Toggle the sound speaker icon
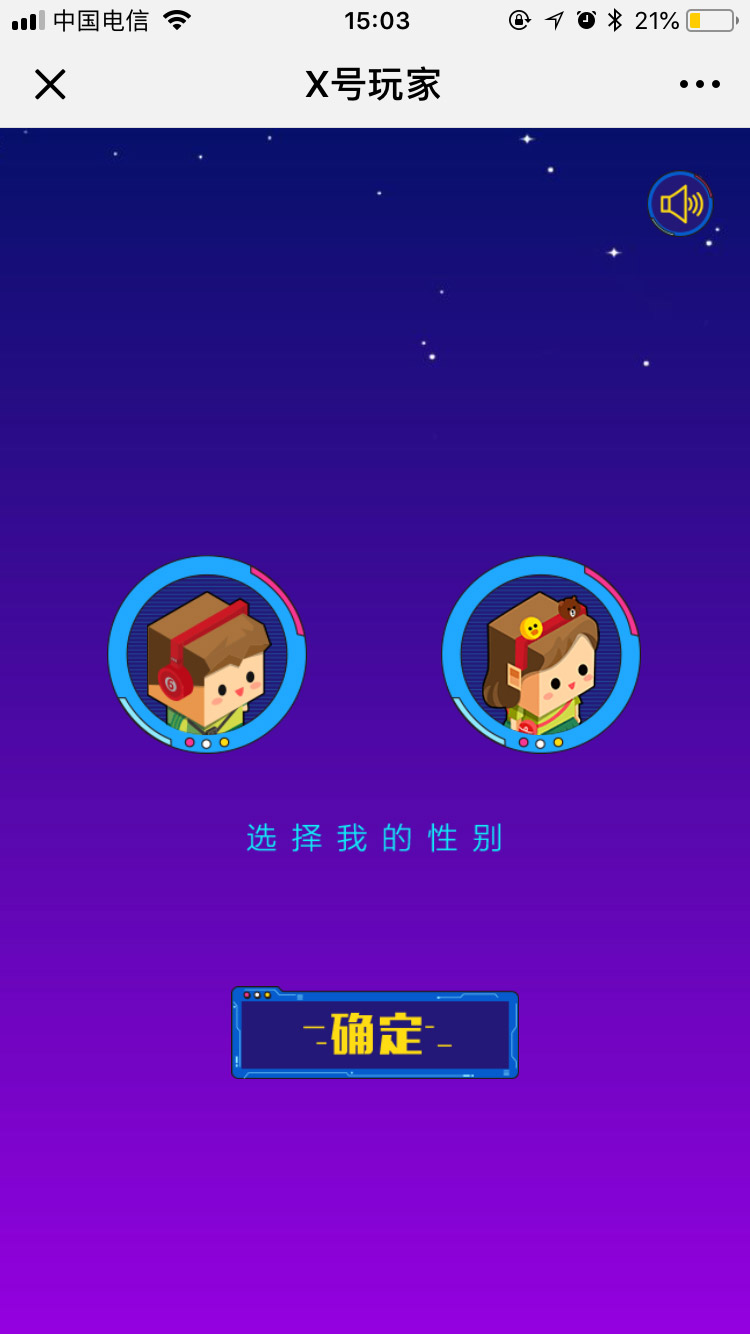Viewport: 750px width, 1334px height. tap(680, 204)
